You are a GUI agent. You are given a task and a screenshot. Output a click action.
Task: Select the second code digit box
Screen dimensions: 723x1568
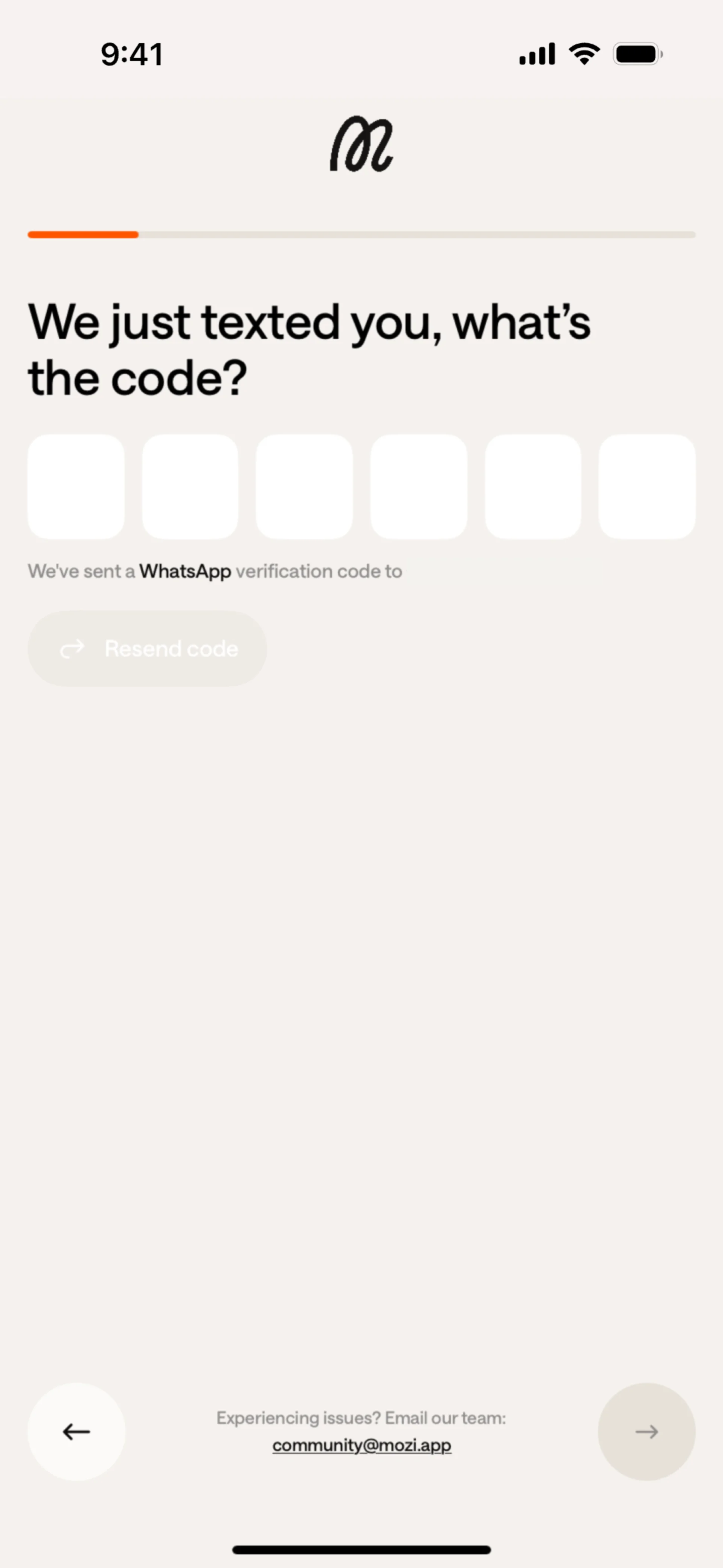(x=190, y=486)
